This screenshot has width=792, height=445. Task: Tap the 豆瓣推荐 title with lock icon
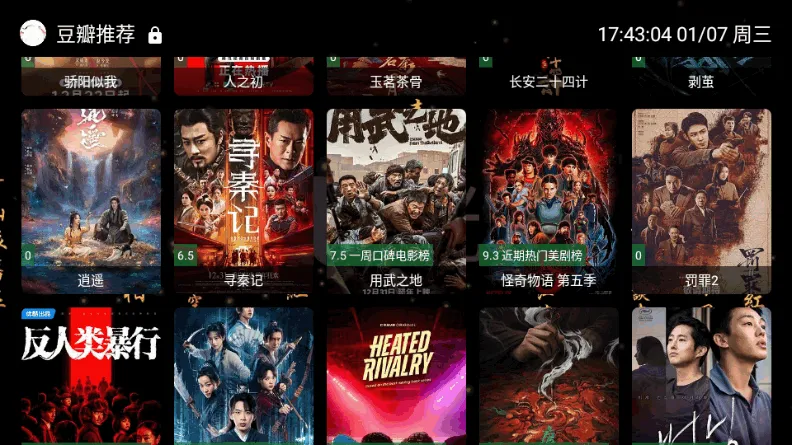(x=95, y=35)
